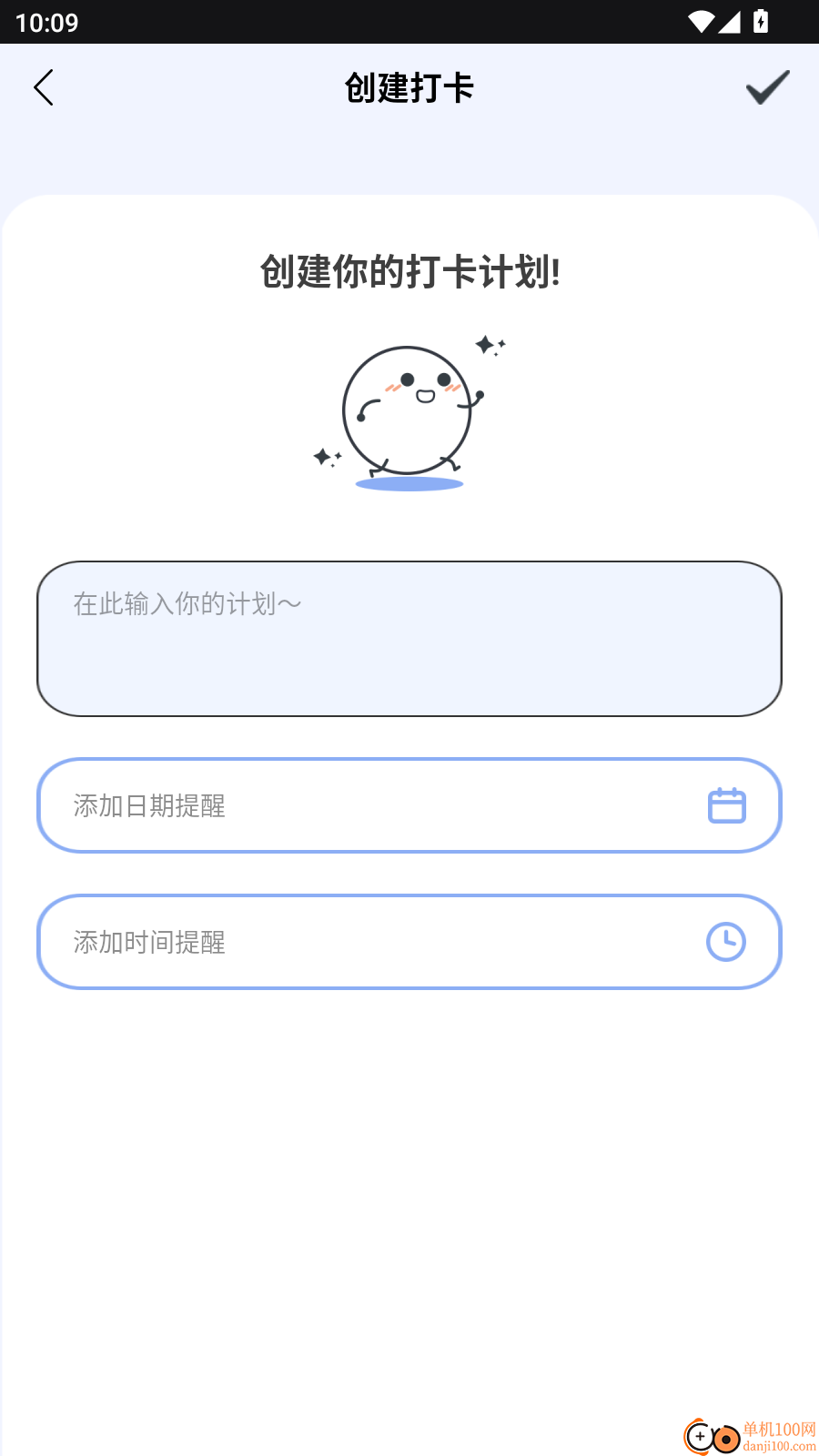Image resolution: width=819 pixels, height=1456 pixels.
Task: Tap the clock icon in the time field
Action: click(x=726, y=942)
